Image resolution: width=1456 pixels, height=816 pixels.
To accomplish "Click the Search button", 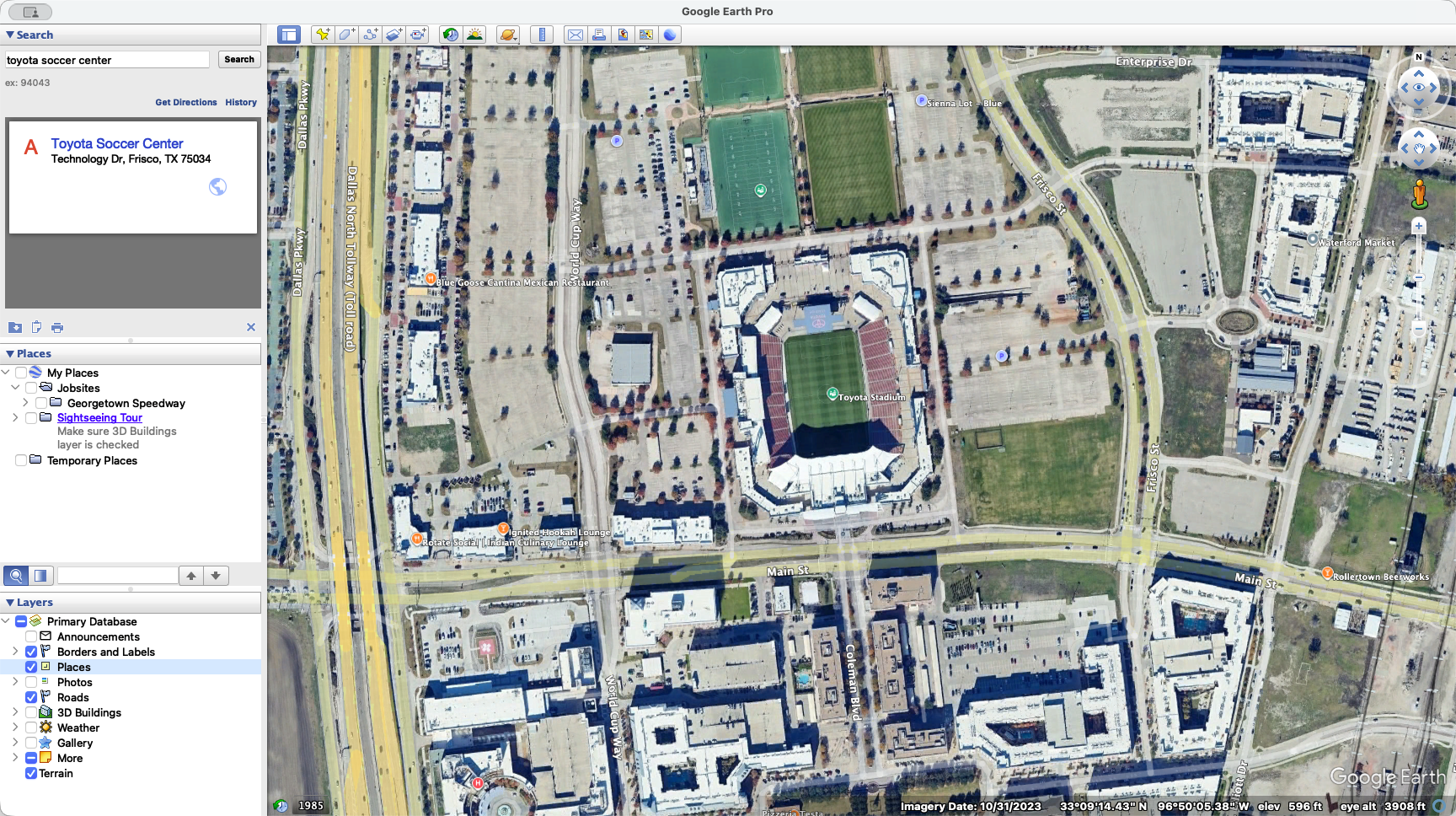I will [x=239, y=60].
